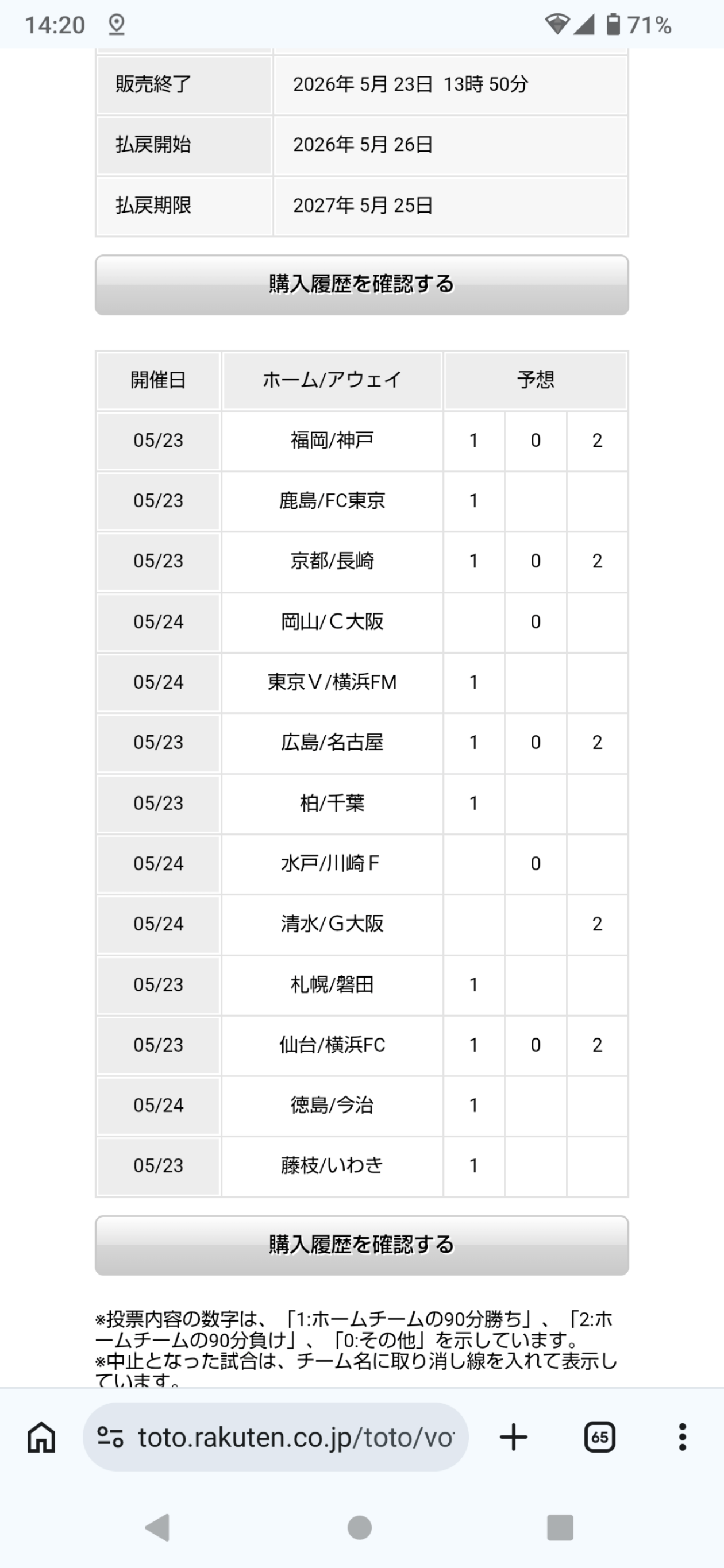Open recent apps with the square button

(560, 1528)
